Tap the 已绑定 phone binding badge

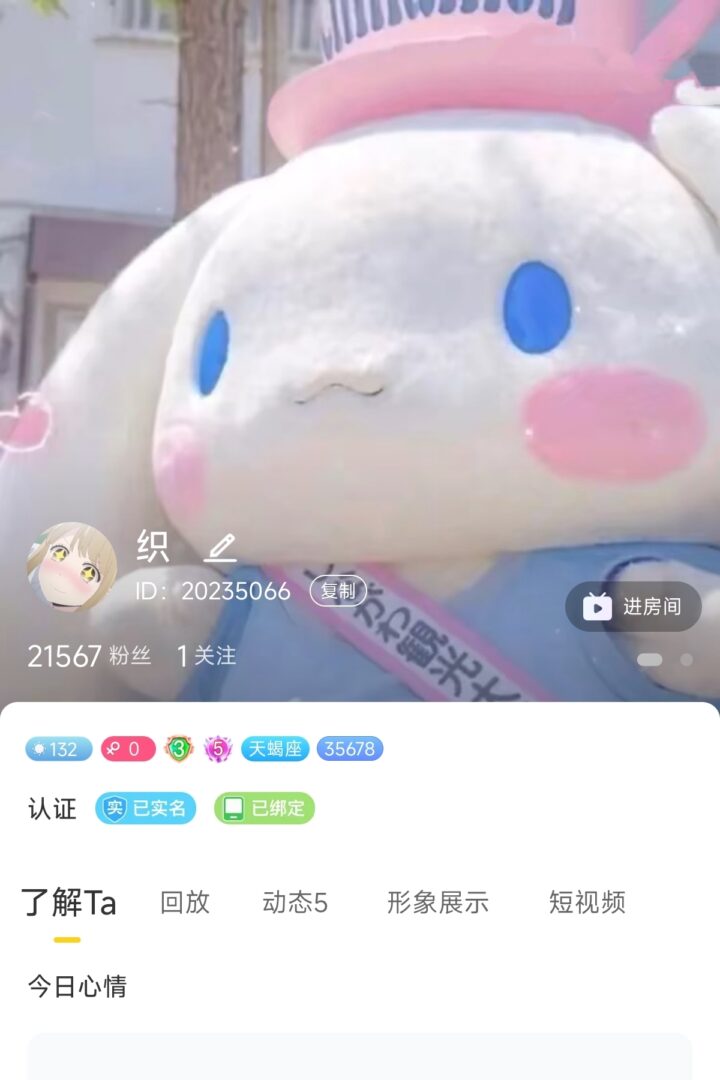tap(264, 808)
